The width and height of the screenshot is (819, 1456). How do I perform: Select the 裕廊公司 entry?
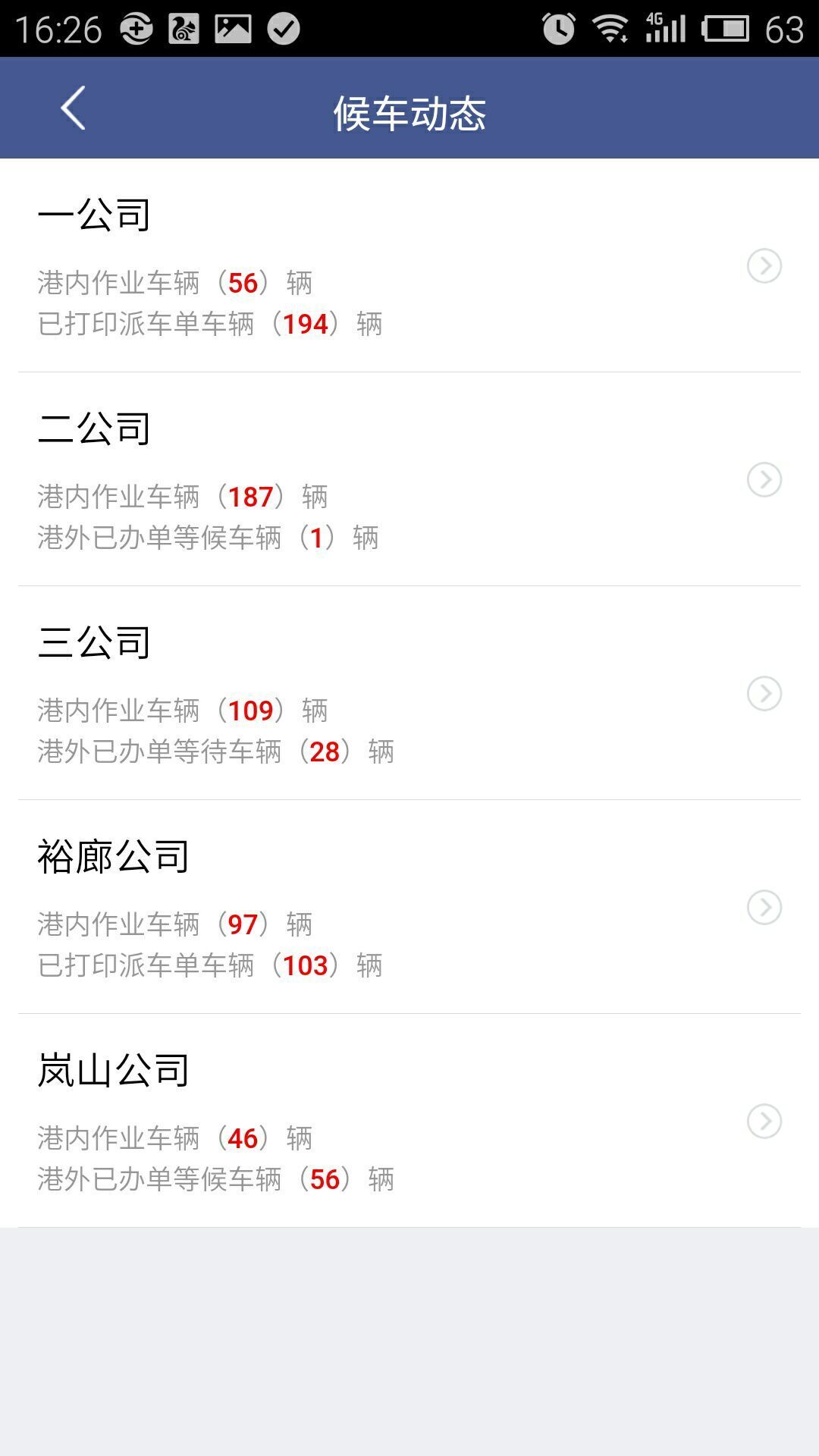[x=409, y=907]
